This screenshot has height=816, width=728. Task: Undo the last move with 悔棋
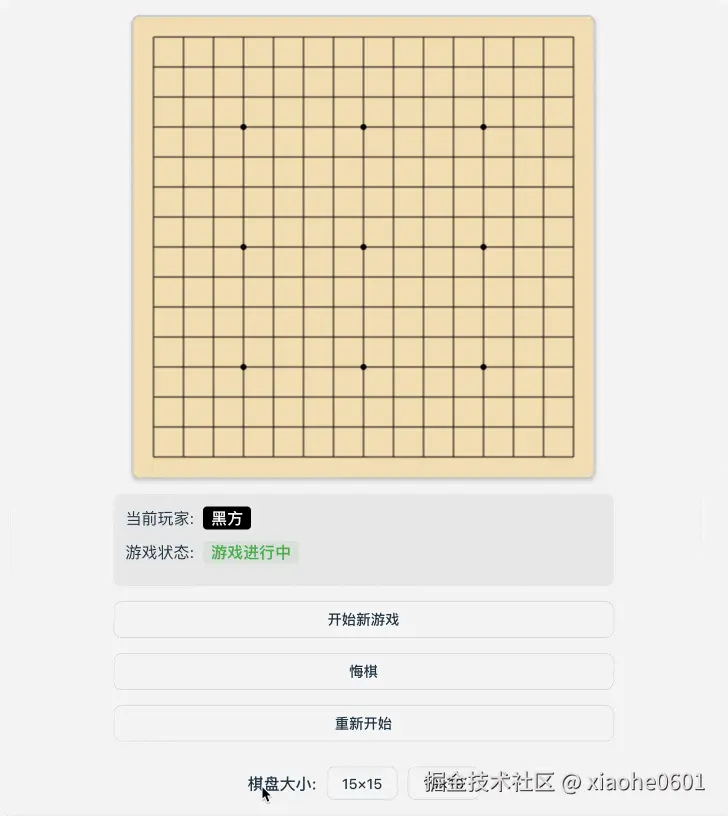[363, 672]
